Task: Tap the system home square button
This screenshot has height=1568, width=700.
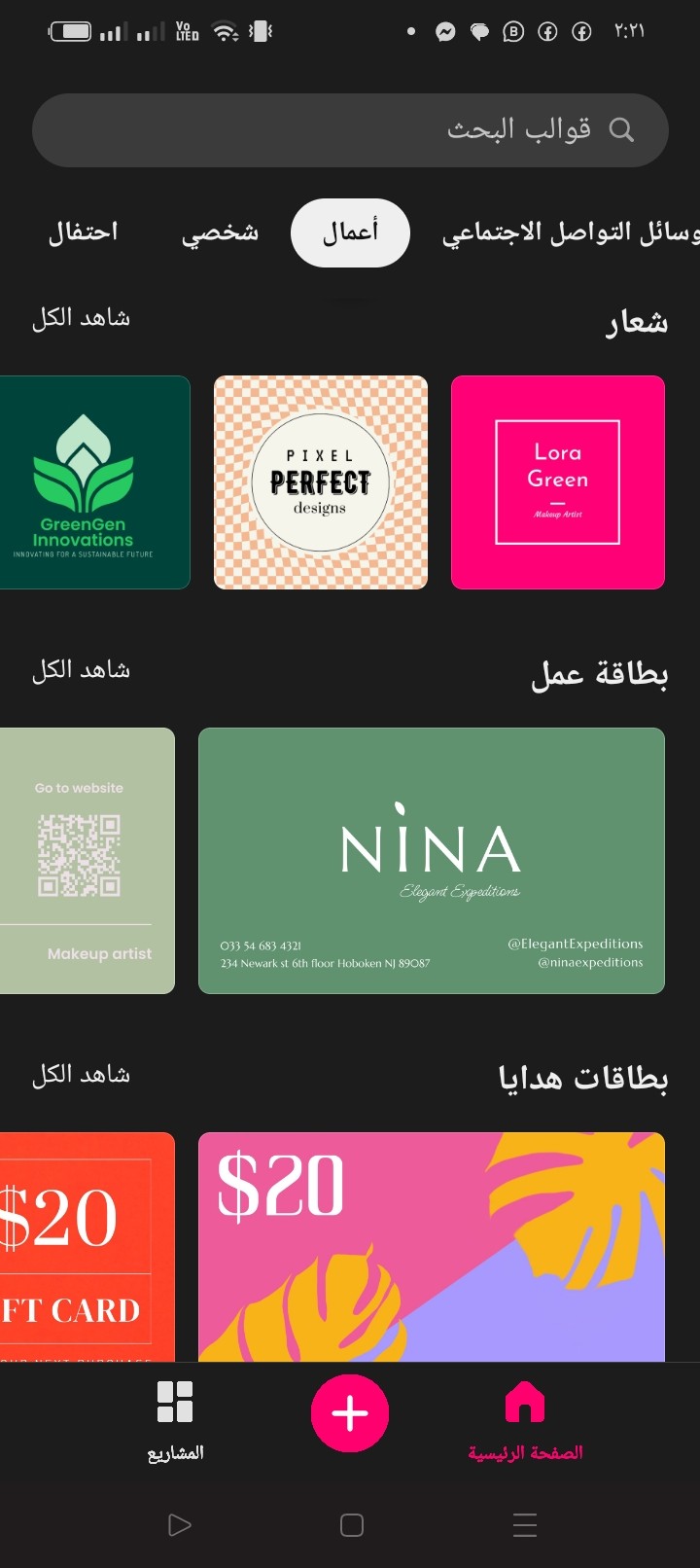Action: 352,1525
